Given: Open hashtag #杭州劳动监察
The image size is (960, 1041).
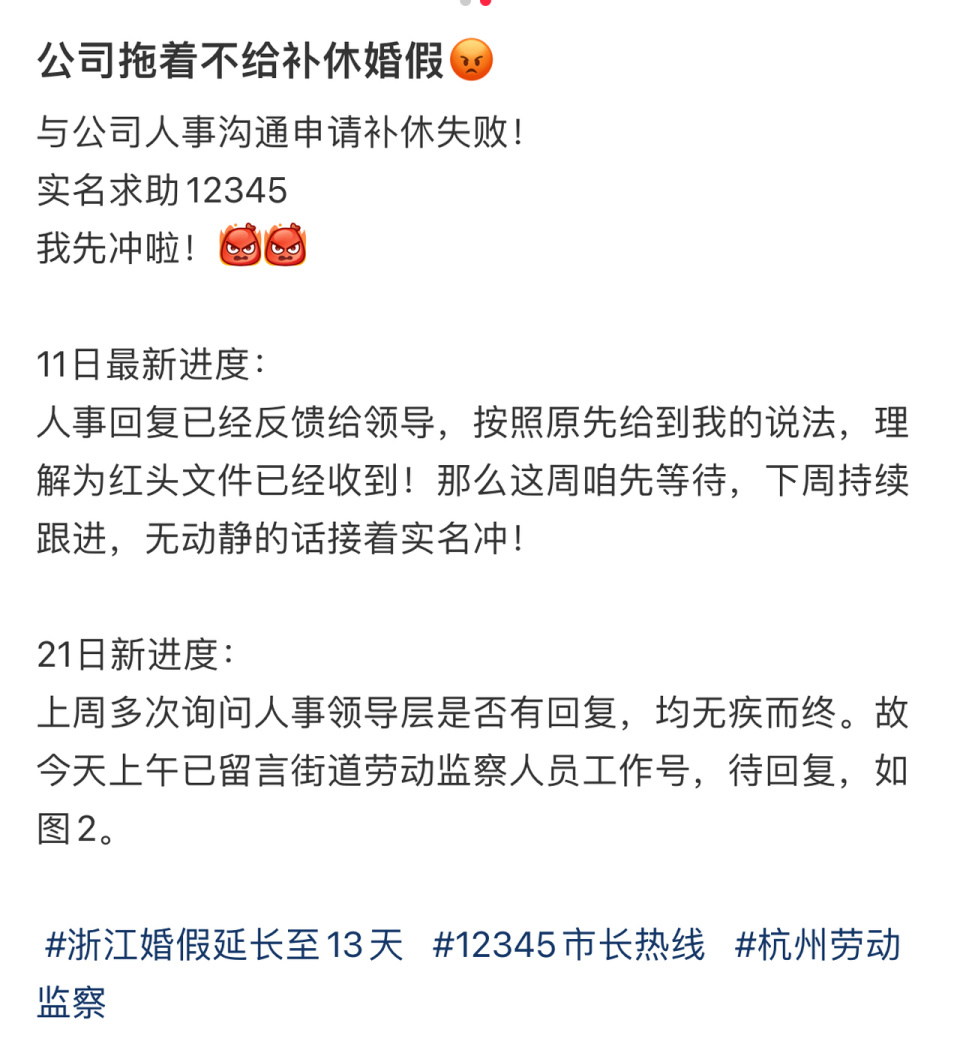Looking at the screenshot, I should (x=817, y=944).
